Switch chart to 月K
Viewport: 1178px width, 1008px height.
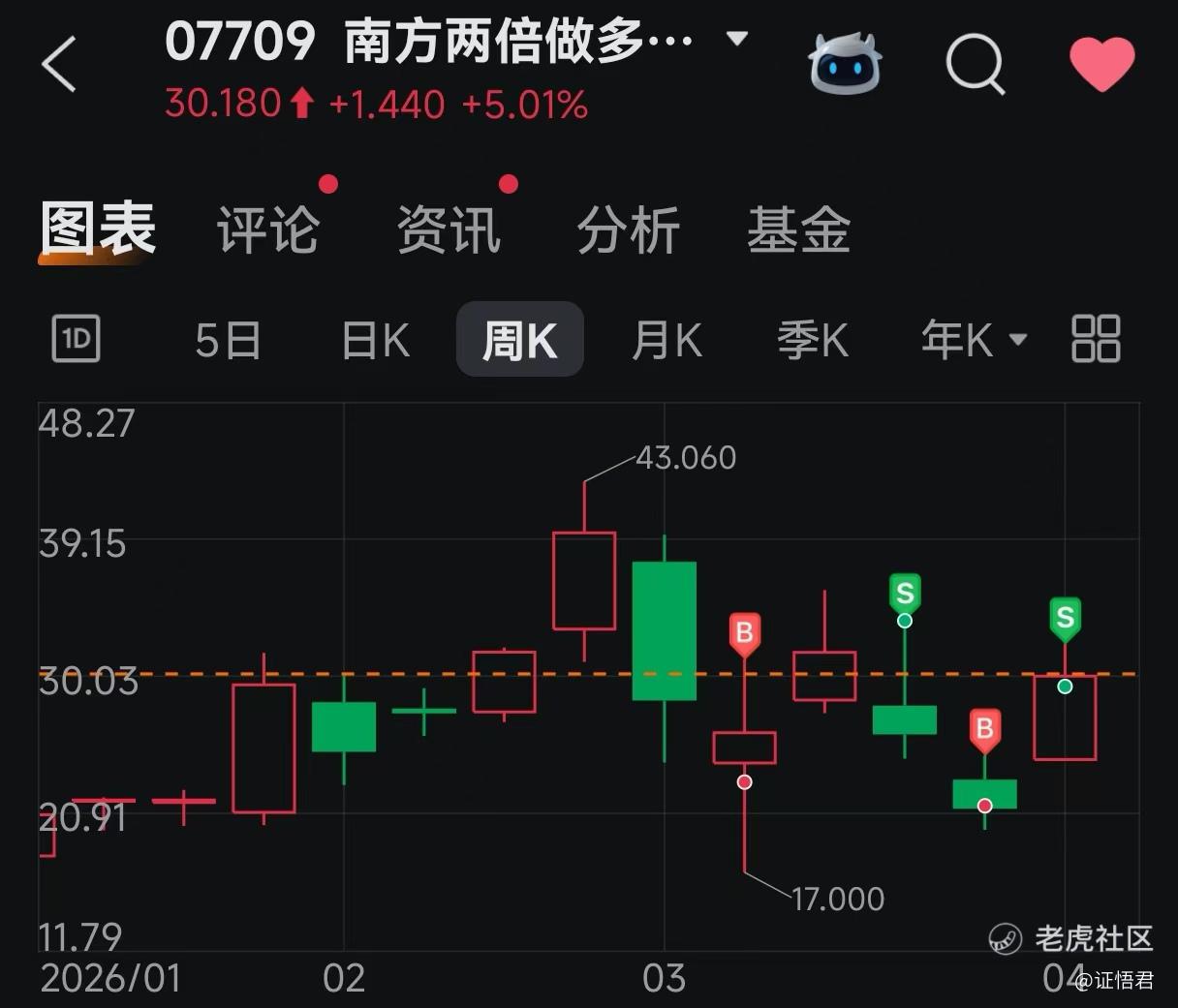(666, 340)
